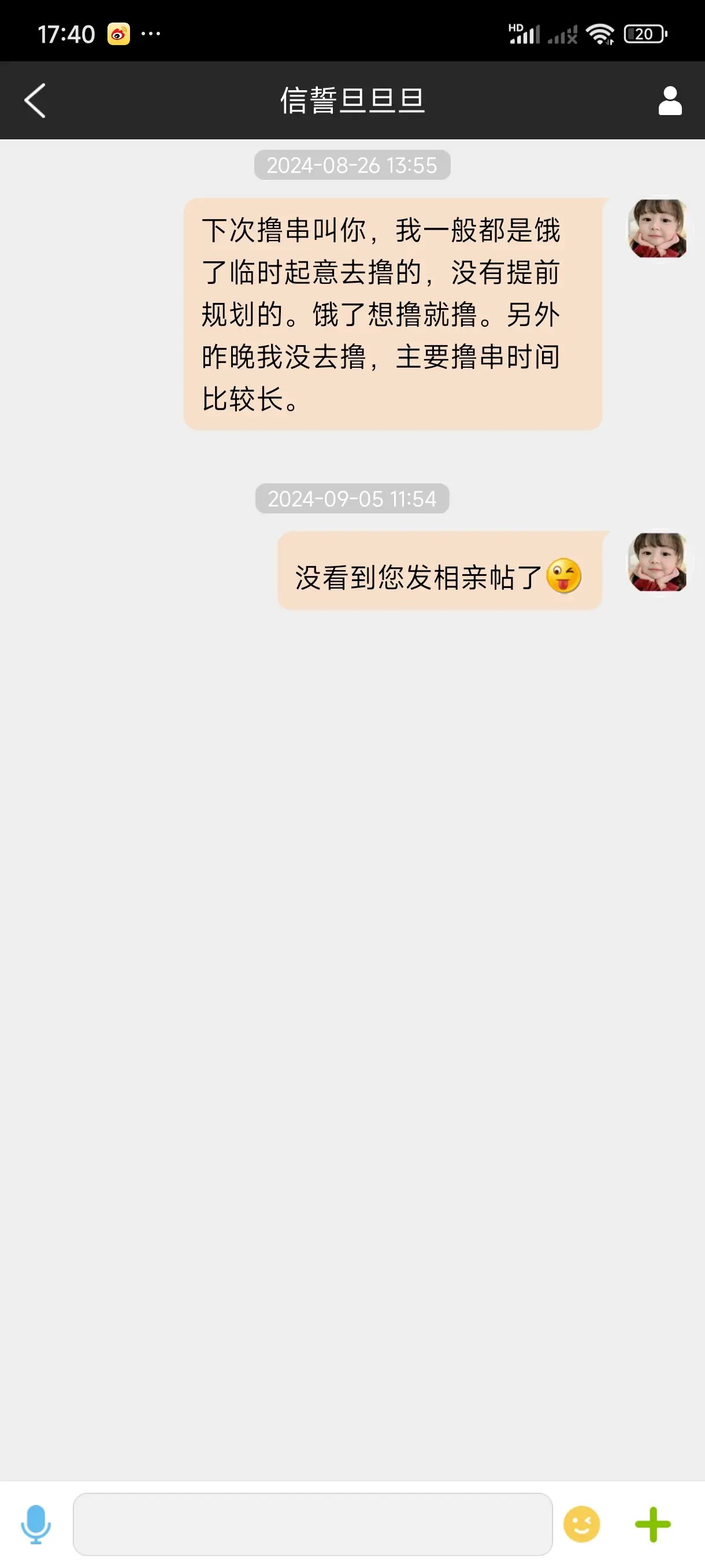Viewport: 705px width, 1568px height.
Task: Open the emoji picker
Action: coord(581,1523)
